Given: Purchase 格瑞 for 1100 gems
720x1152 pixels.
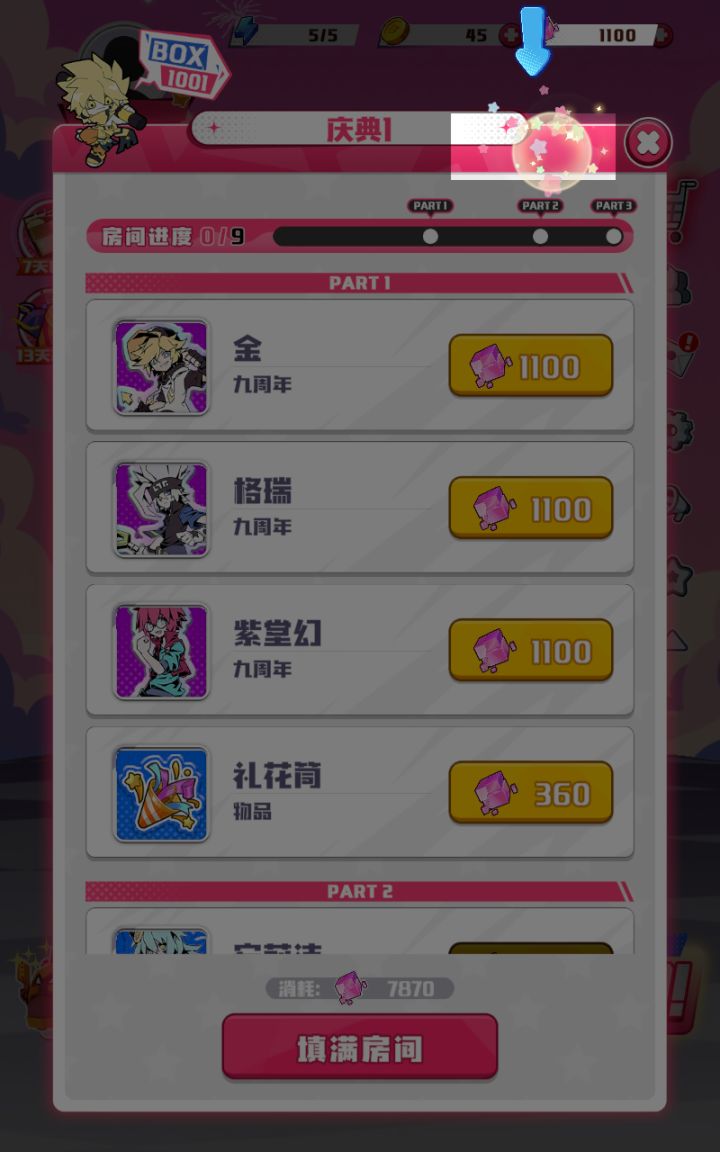Looking at the screenshot, I should (530, 508).
